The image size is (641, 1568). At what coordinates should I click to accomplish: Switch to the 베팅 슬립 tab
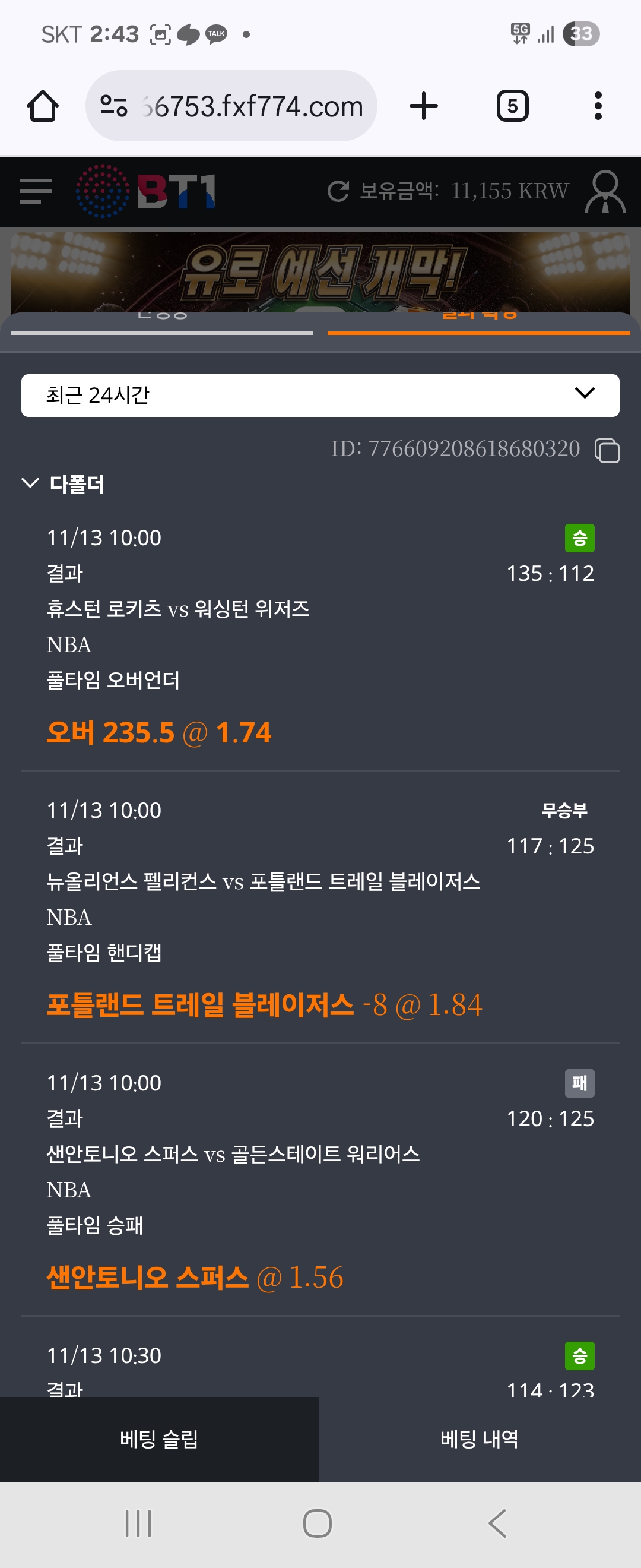(159, 1439)
